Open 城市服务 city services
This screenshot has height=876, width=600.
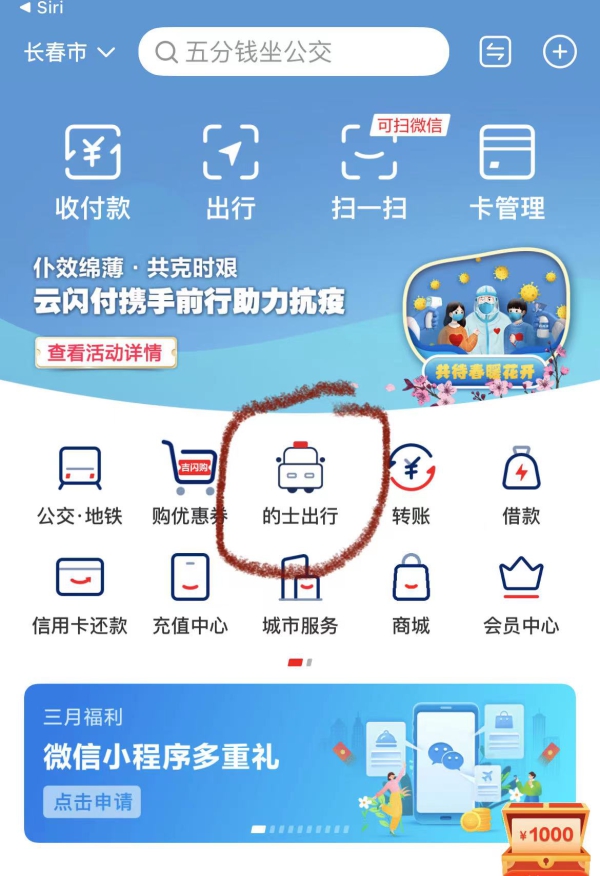pyautogui.click(x=300, y=595)
